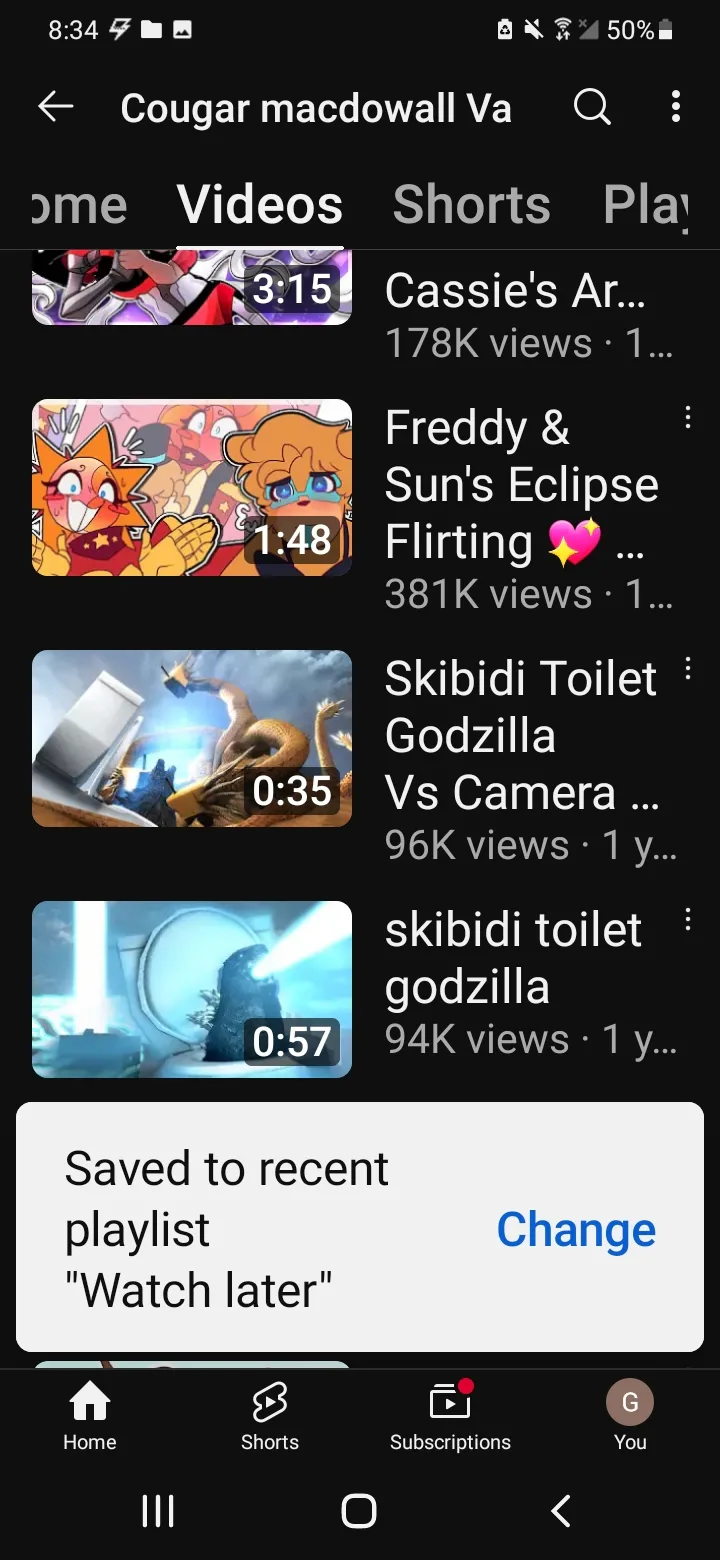This screenshot has height=1560, width=720.
Task: Open the Cassie's Ar... video
Action: pos(192,288)
